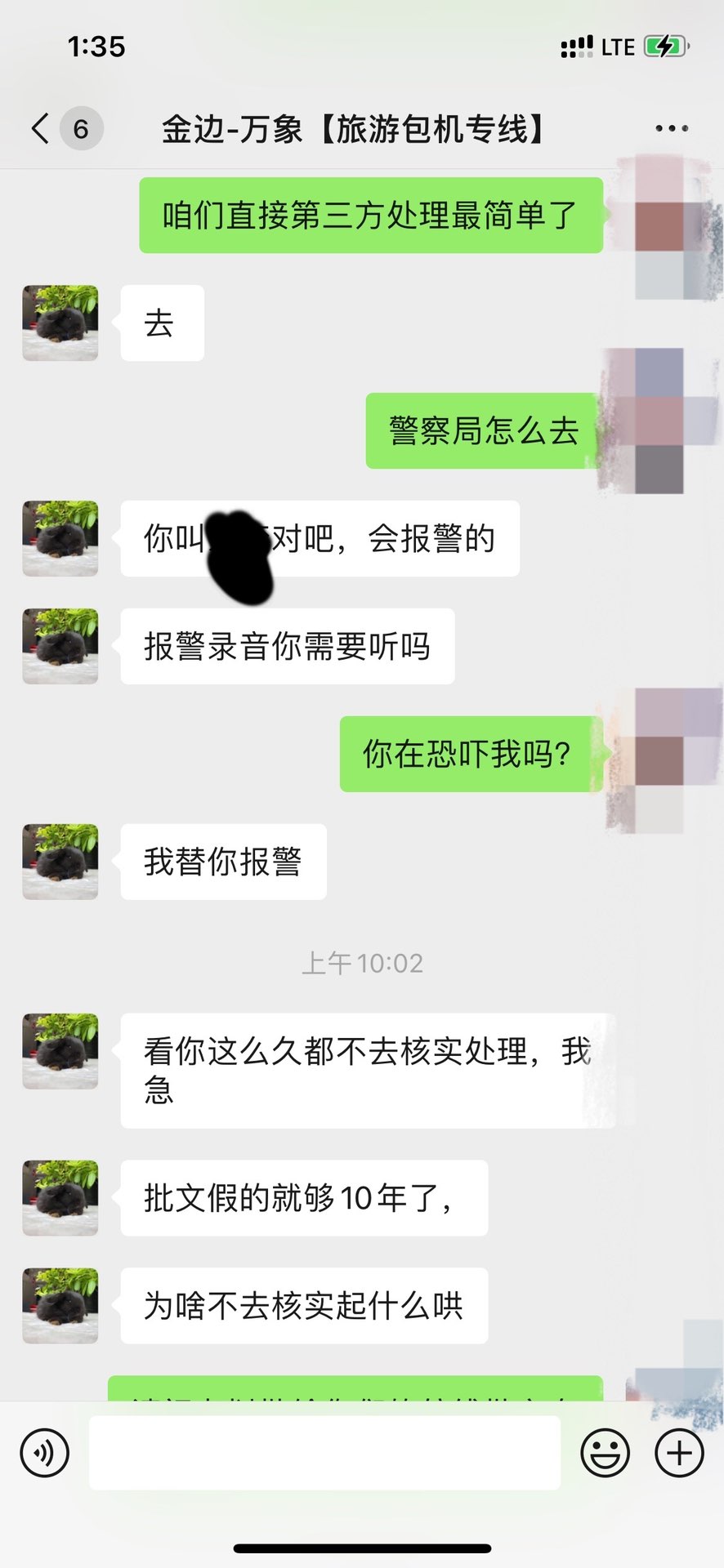Go back to the chat list
This screenshot has width=724, height=1568.
tap(41, 129)
